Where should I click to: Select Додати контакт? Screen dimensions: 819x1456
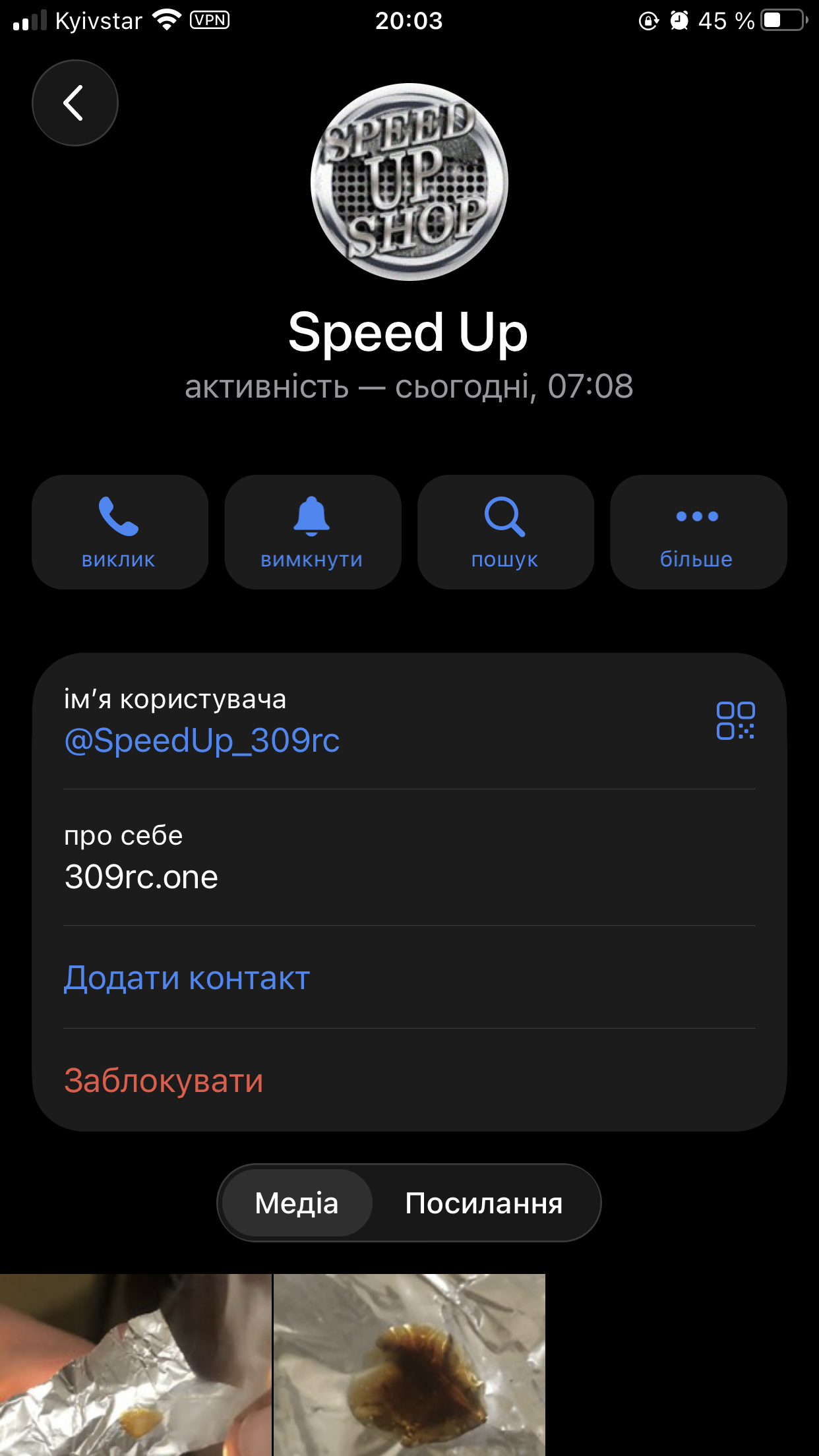pyautogui.click(x=187, y=977)
